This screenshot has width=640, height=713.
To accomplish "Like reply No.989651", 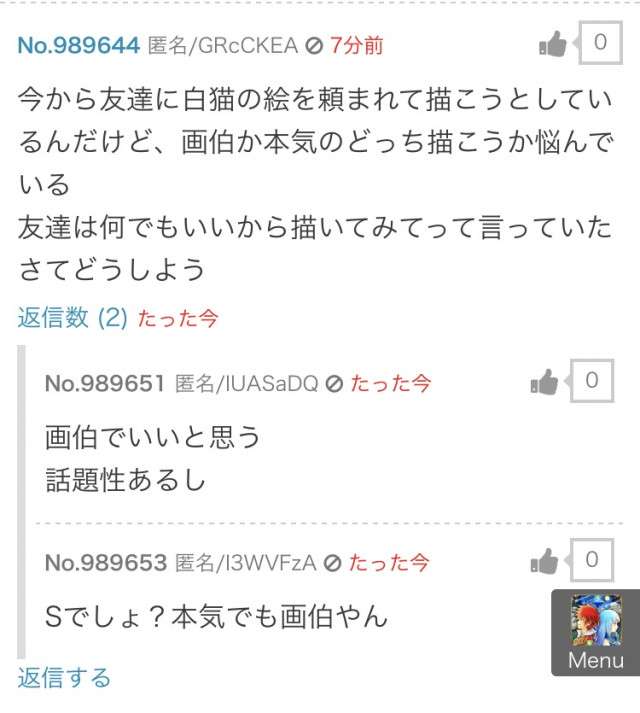I will click(x=545, y=382).
